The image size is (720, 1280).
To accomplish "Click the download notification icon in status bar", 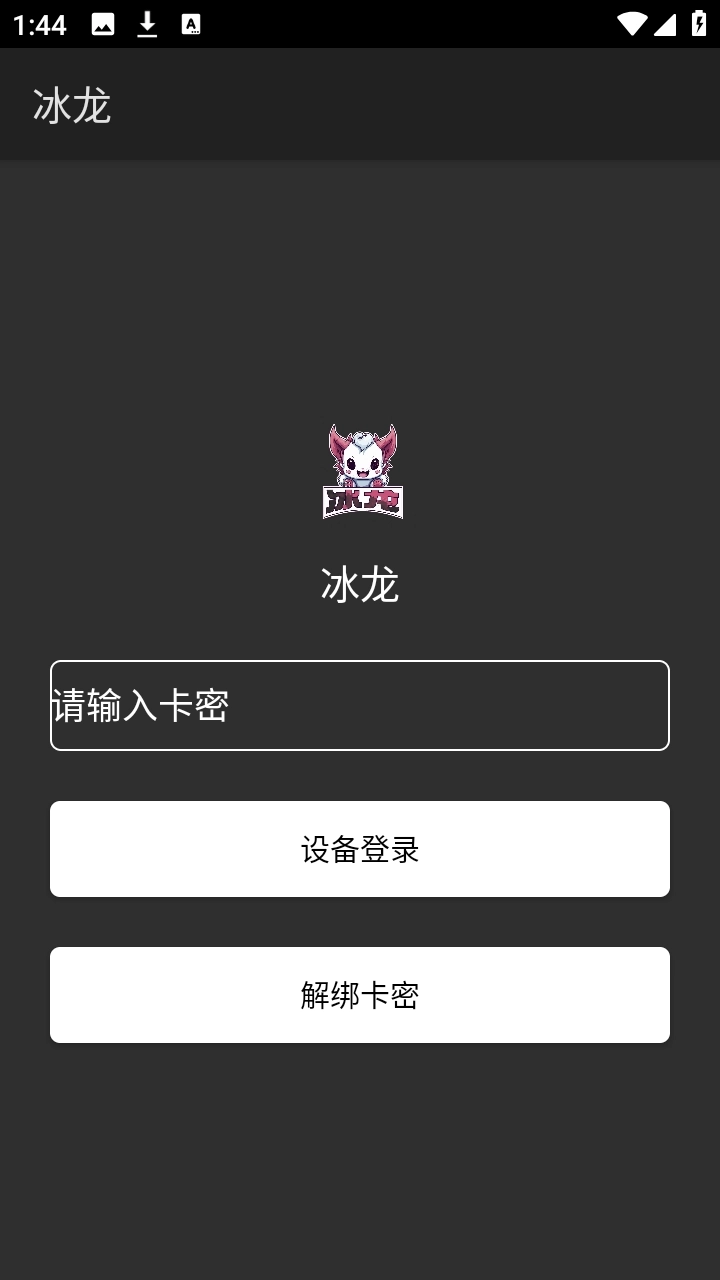I will 148,24.
